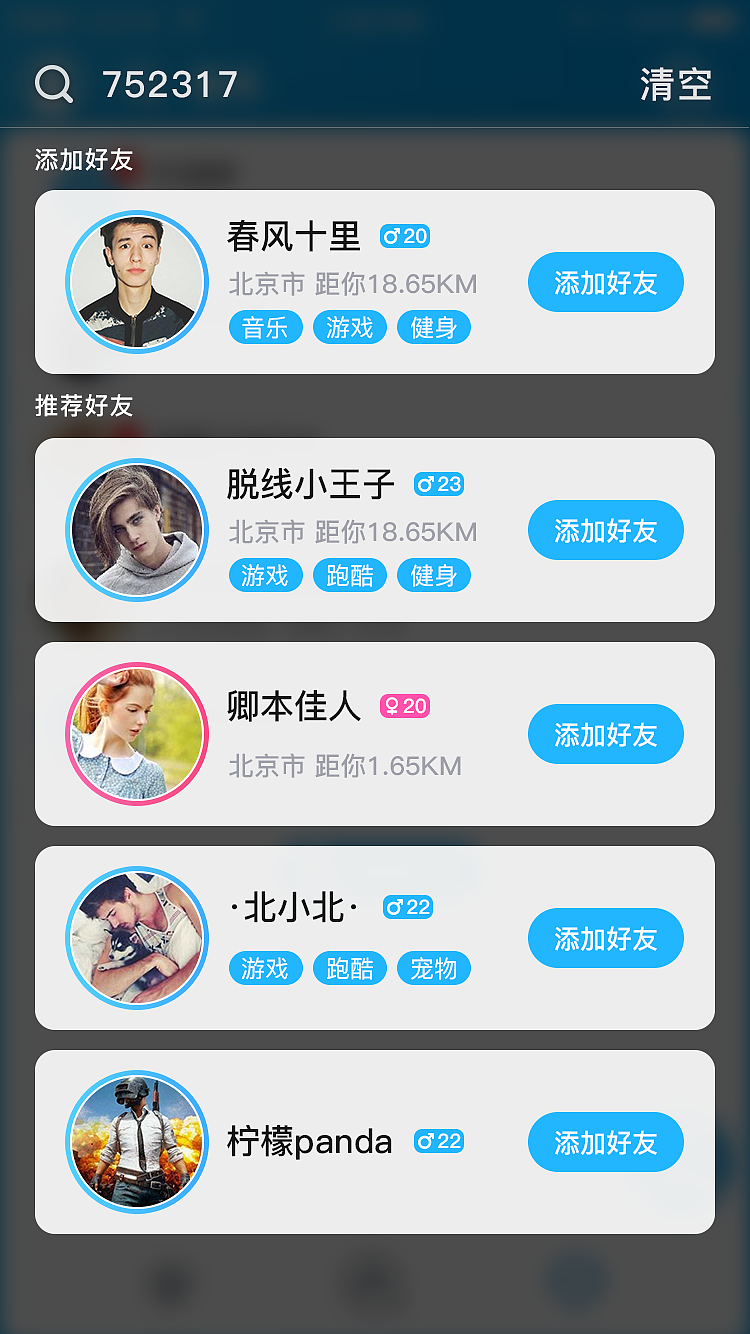The width and height of the screenshot is (750, 1334).
Task: Open 脱线小王子's profile picture
Action: pos(137,530)
